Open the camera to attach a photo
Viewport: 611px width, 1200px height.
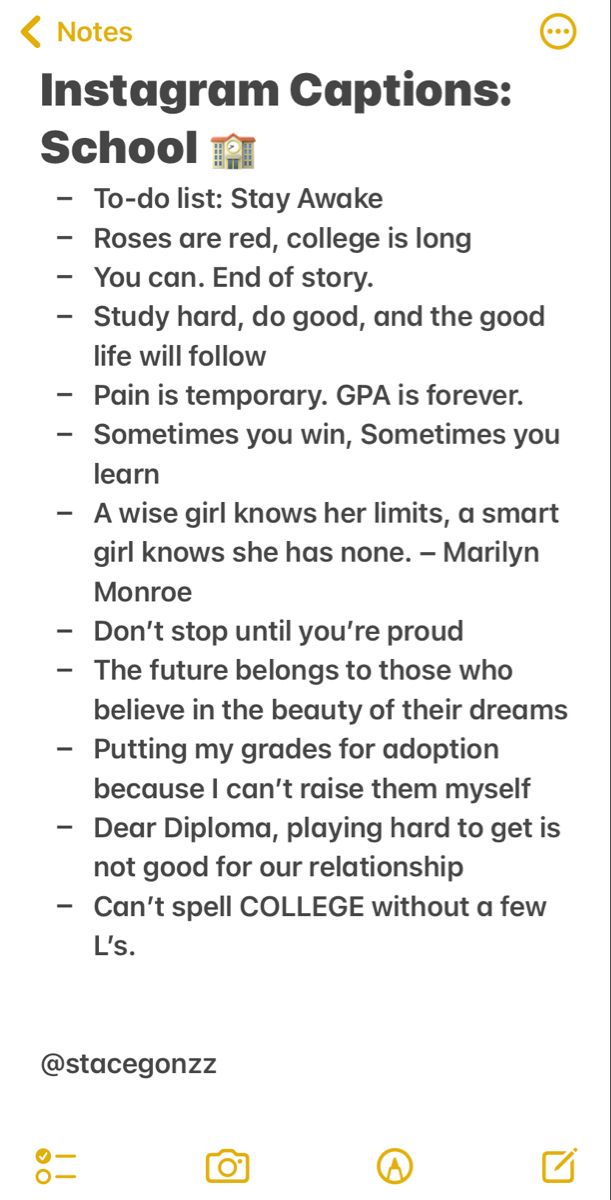click(x=227, y=1165)
